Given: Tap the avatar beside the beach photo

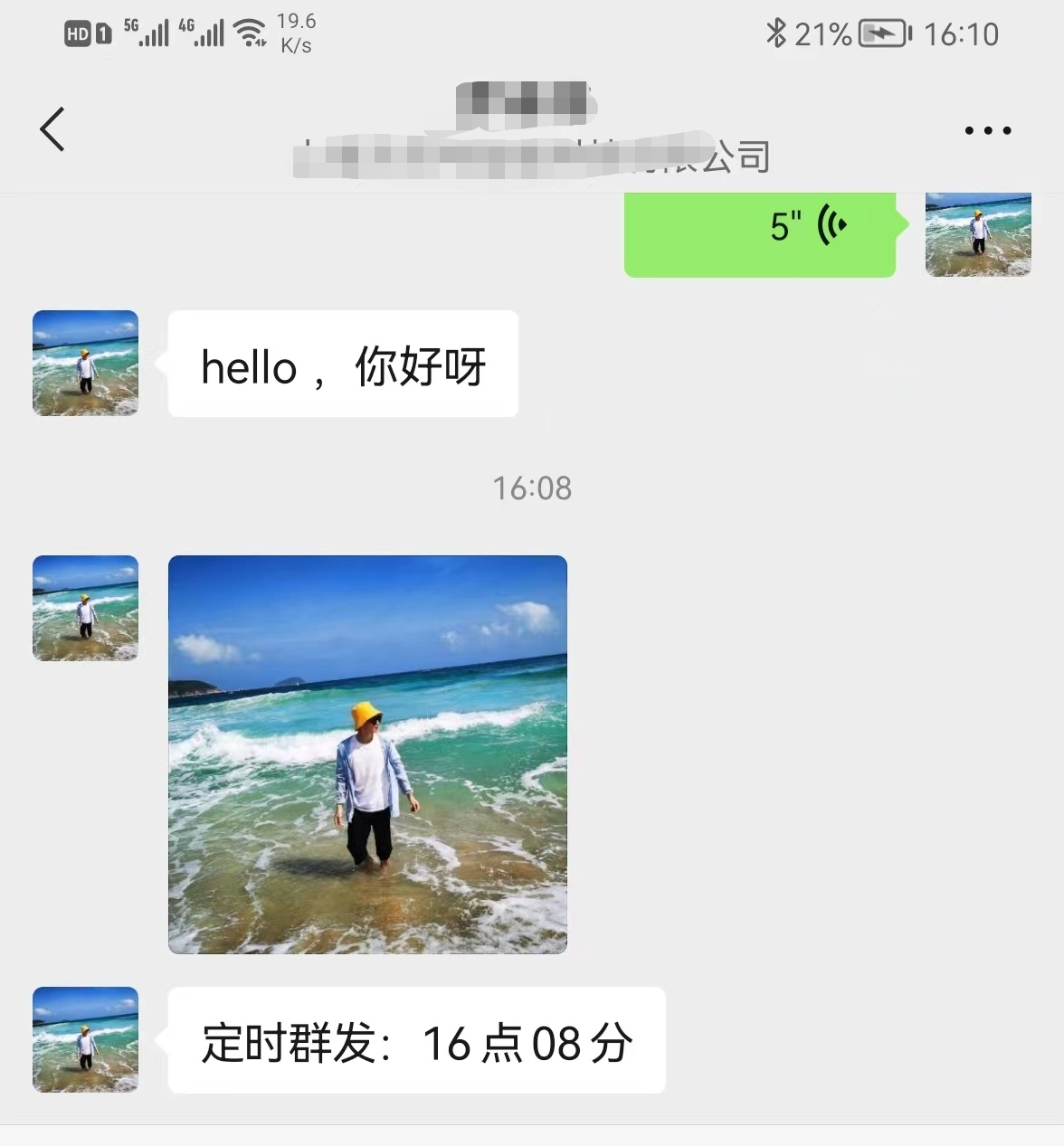Looking at the screenshot, I should click(x=85, y=608).
